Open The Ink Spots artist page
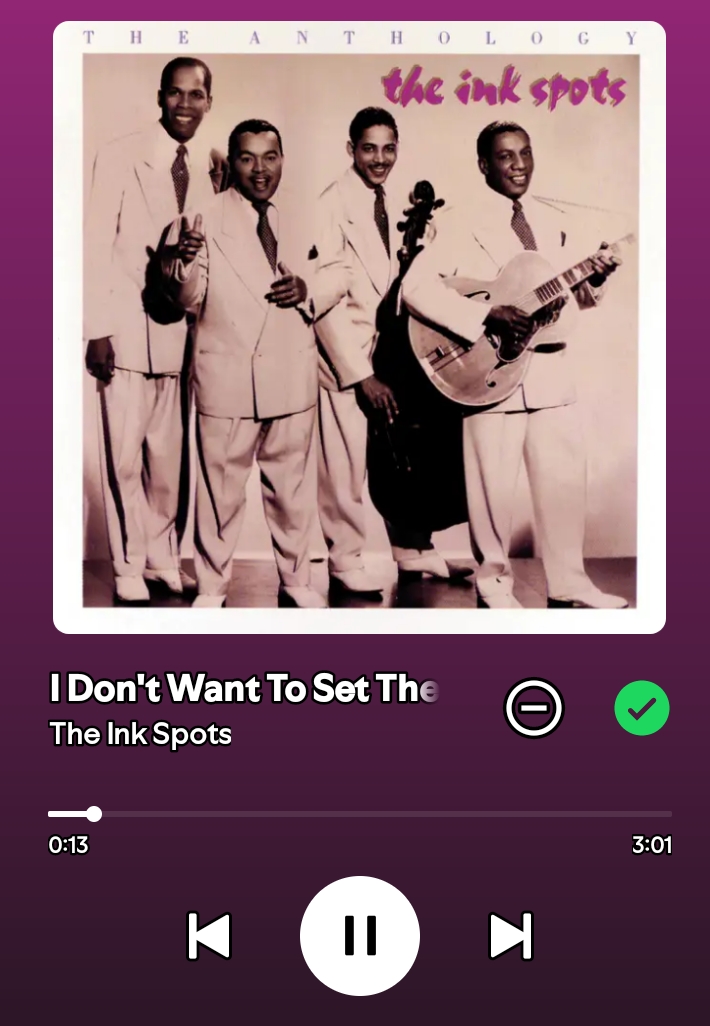Screen dimensions: 710x1026 141,734
